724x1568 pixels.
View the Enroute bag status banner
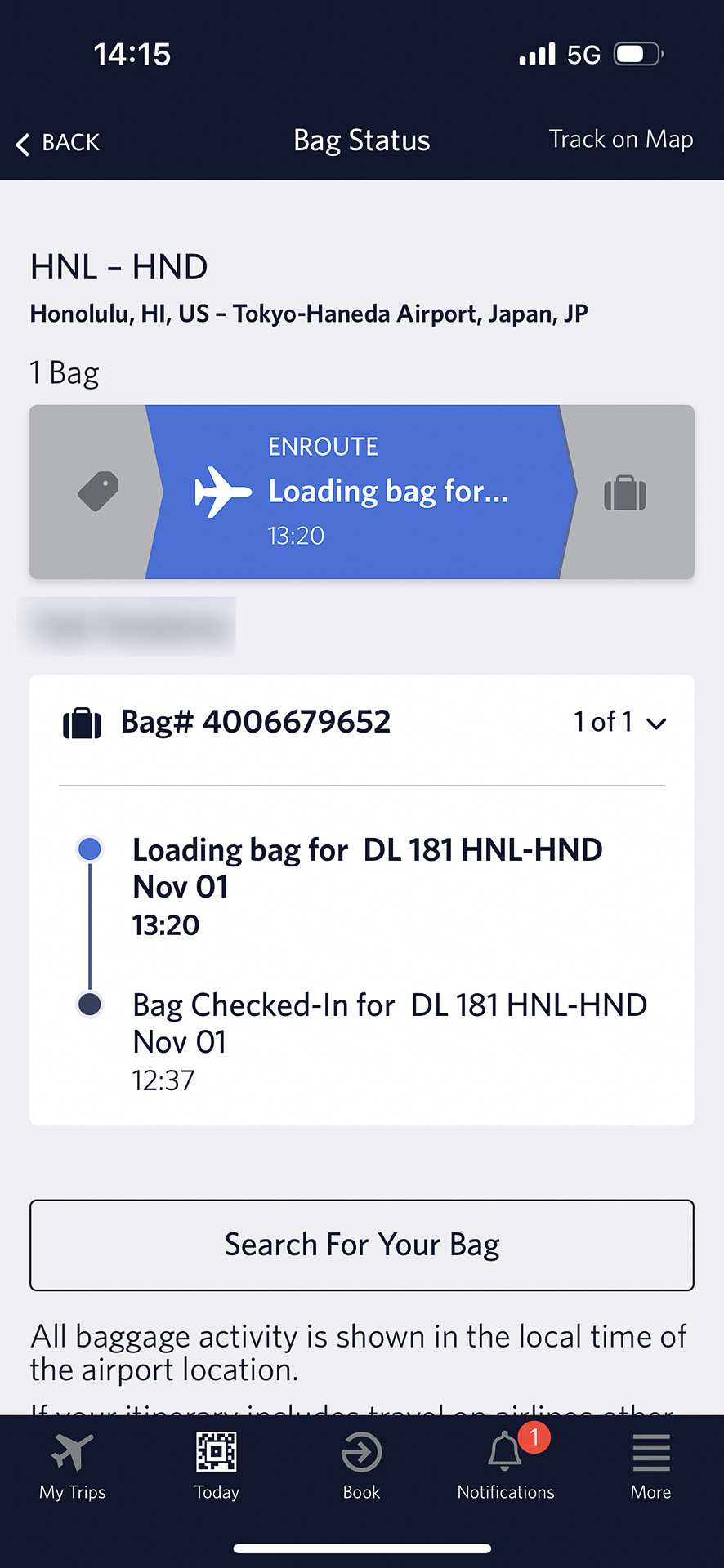coord(362,492)
